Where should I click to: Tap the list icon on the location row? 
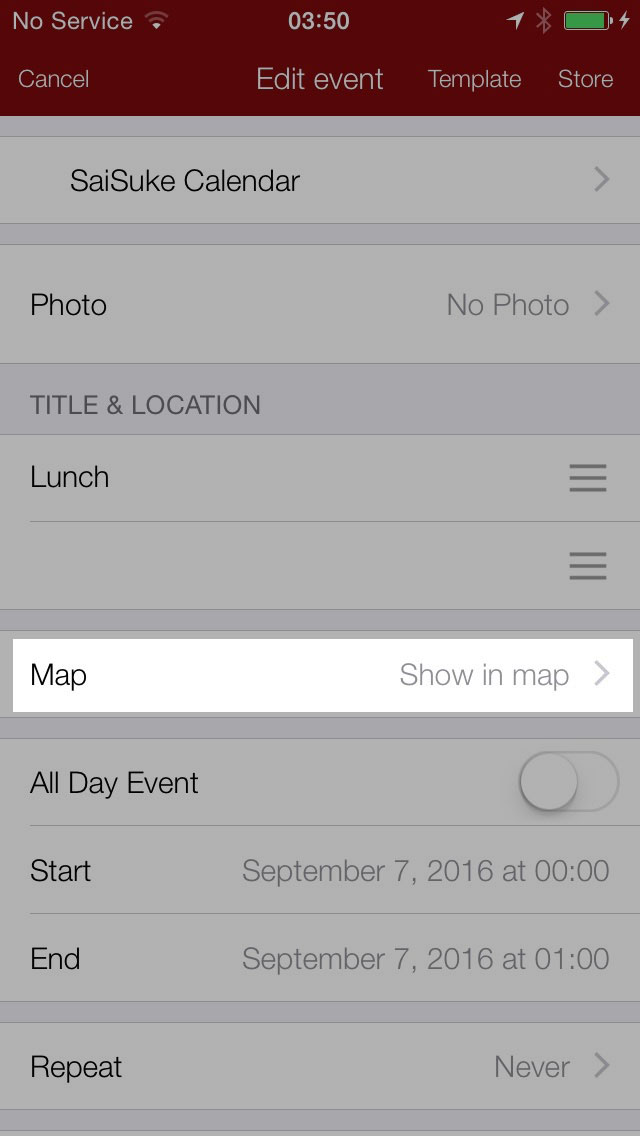point(587,566)
